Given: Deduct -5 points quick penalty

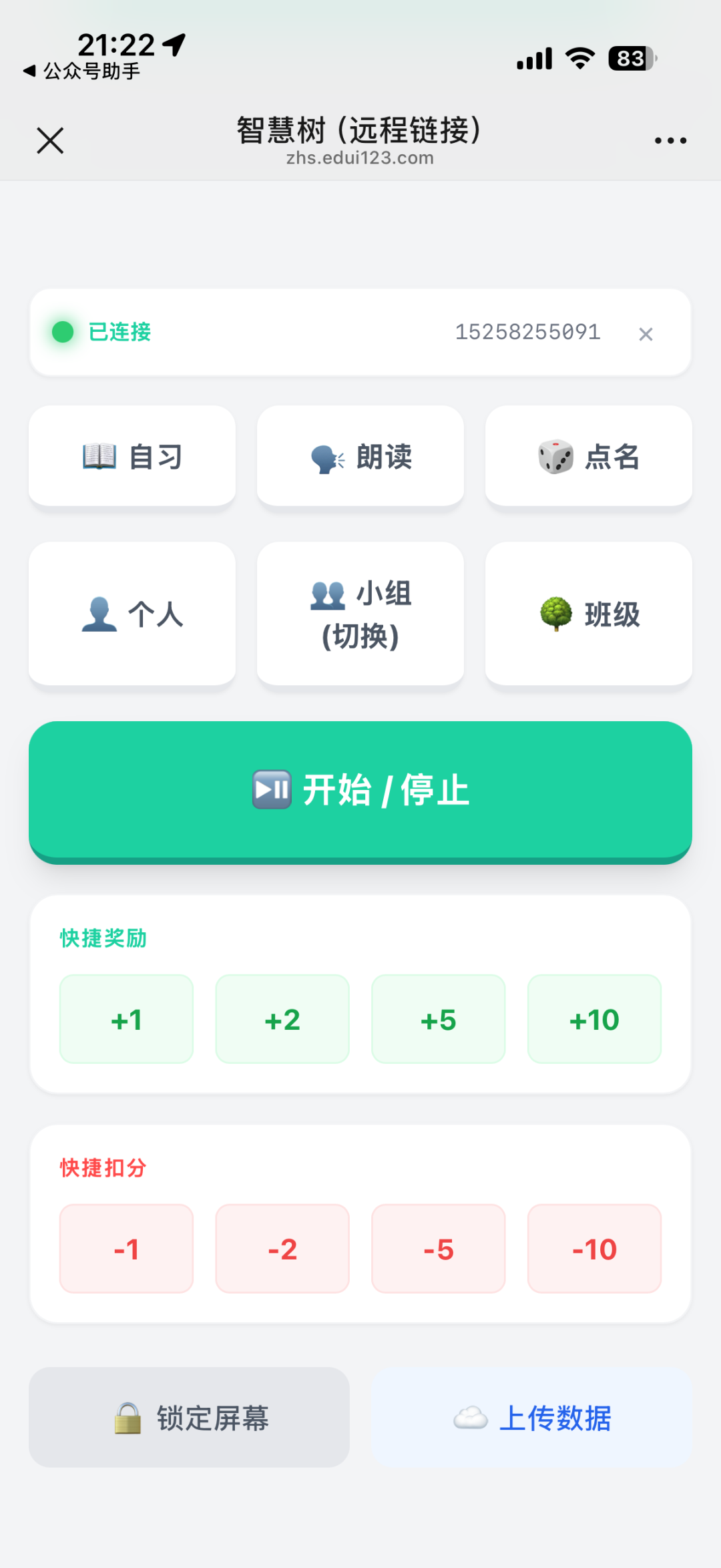Looking at the screenshot, I should (438, 1249).
